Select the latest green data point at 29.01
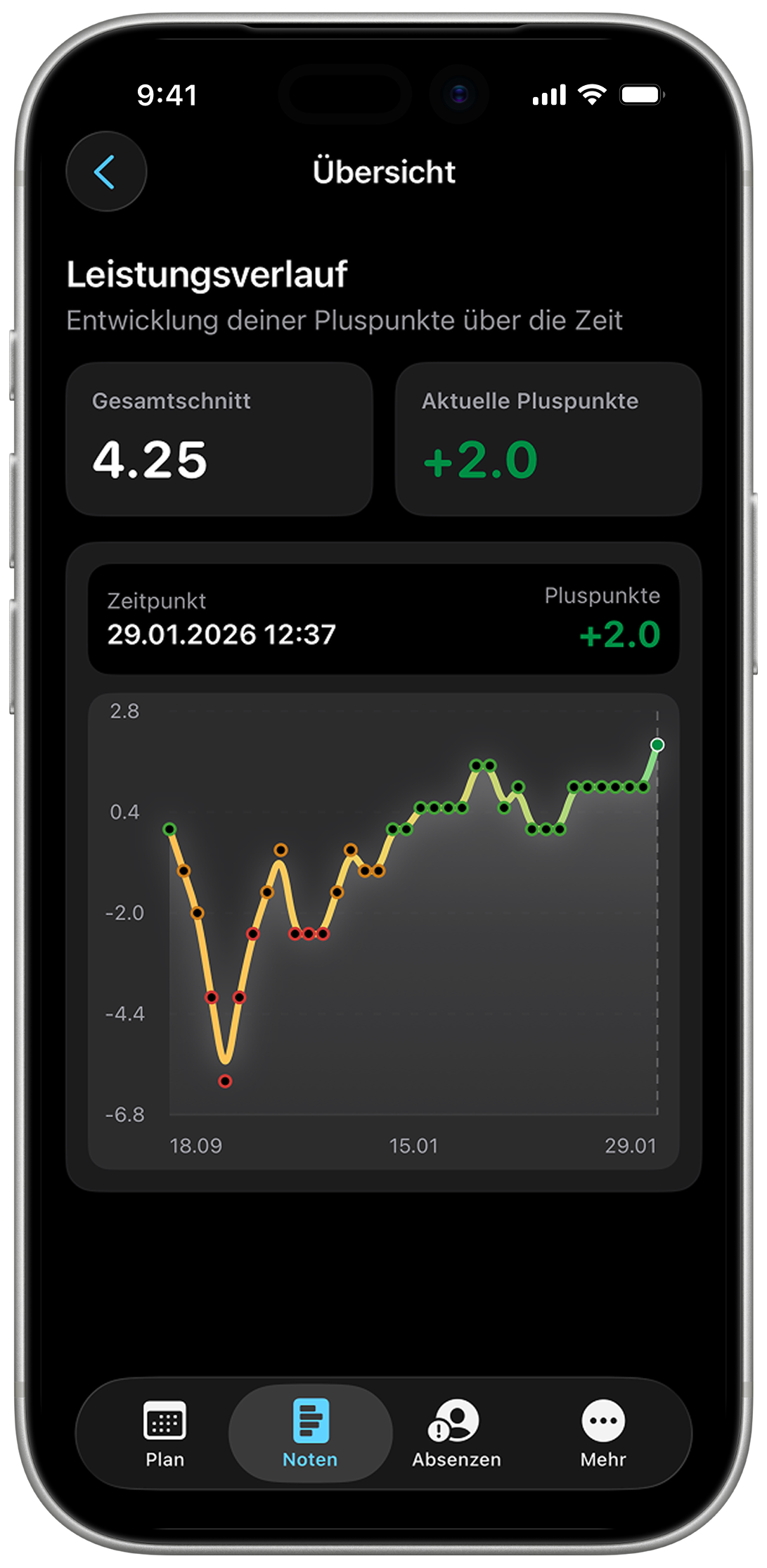 click(x=657, y=745)
